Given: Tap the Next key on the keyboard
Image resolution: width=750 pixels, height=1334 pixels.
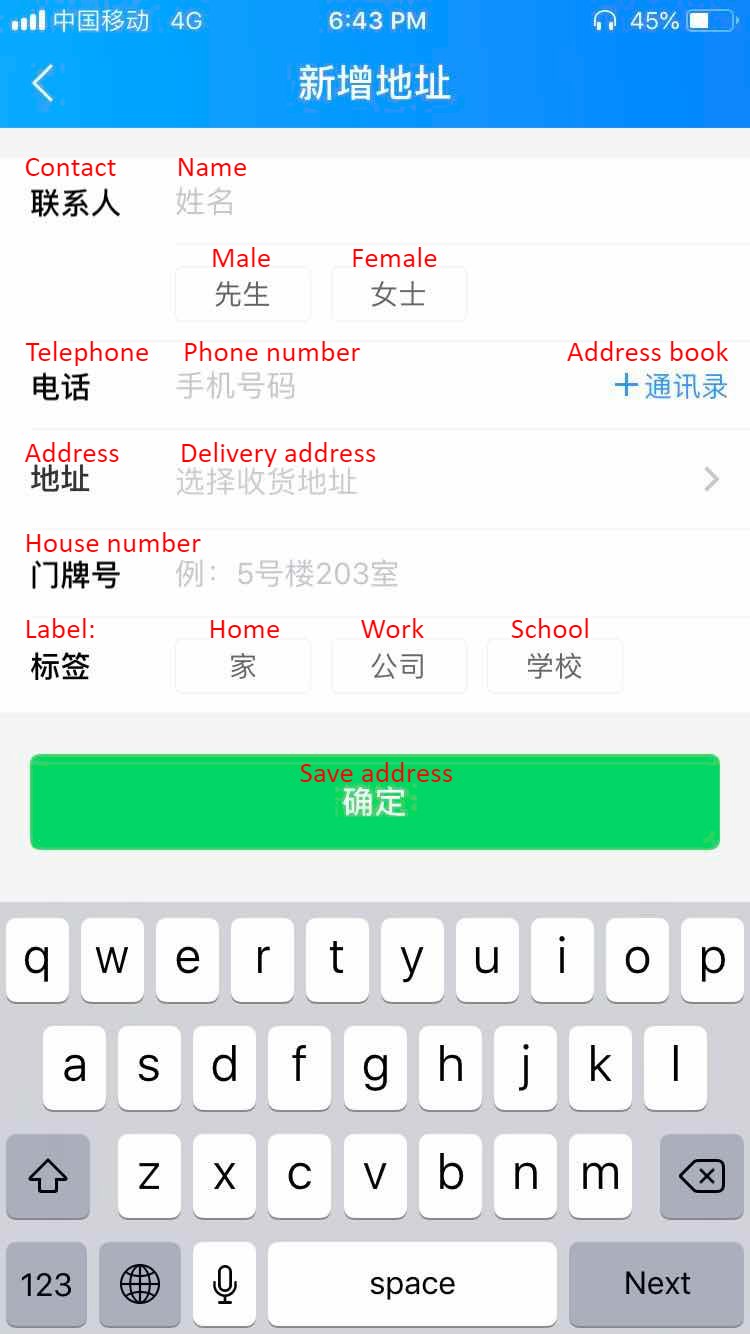Looking at the screenshot, I should click(657, 1284).
